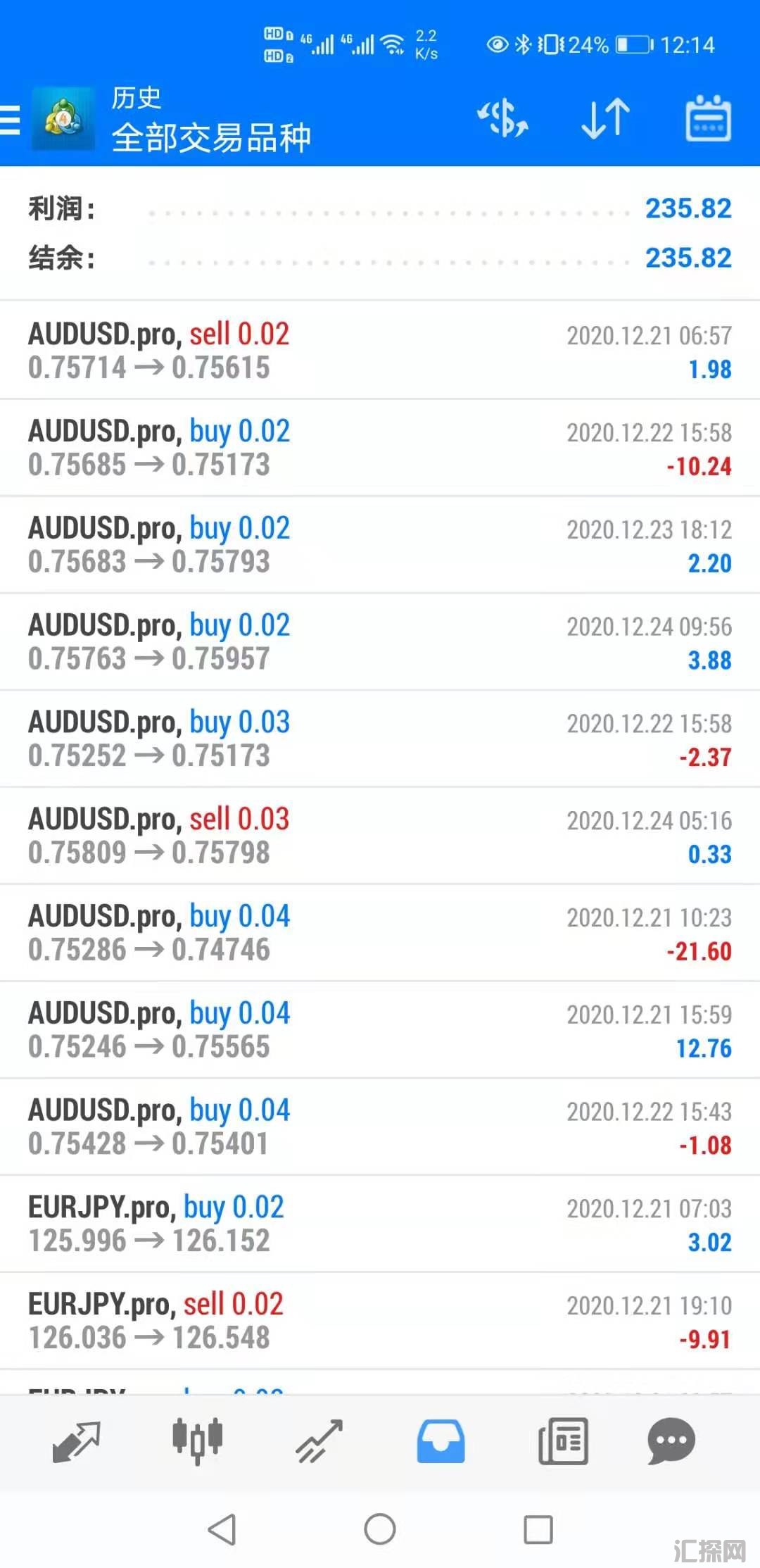Open AUDUSD.pro sell 0.03 trade with profit 0.33
The width and height of the screenshot is (760, 1568).
click(x=380, y=836)
